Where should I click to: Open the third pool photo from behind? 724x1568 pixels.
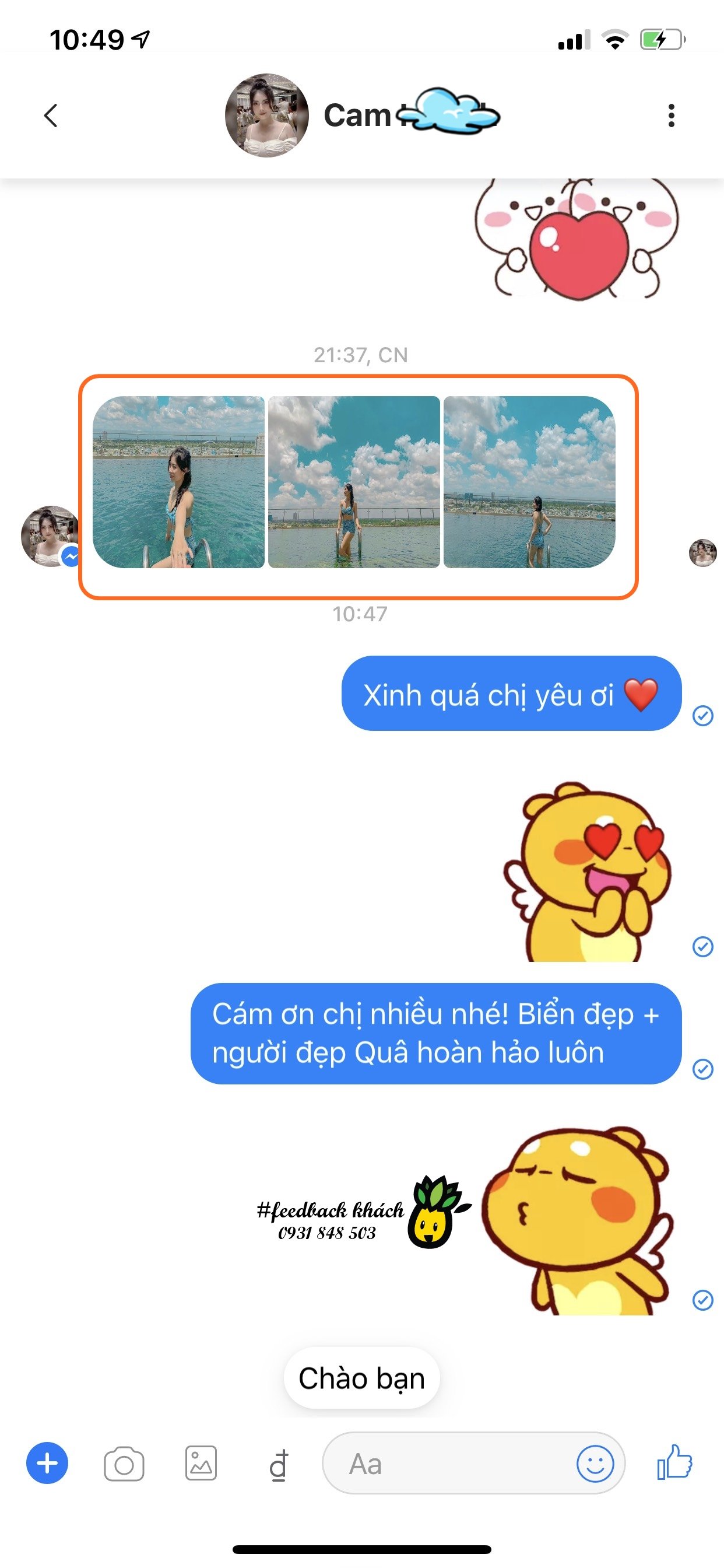pos(529,482)
